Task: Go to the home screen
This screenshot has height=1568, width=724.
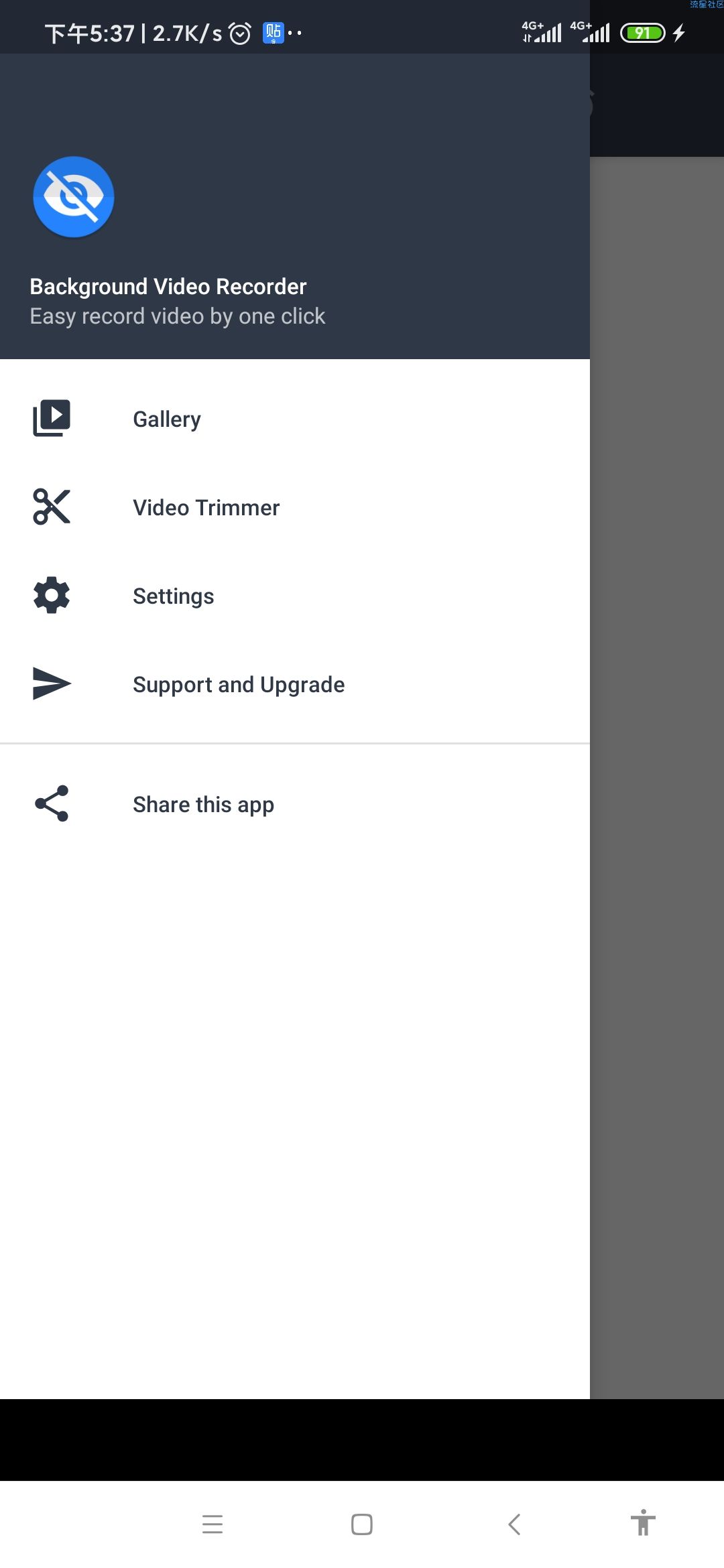Action: [362, 1524]
